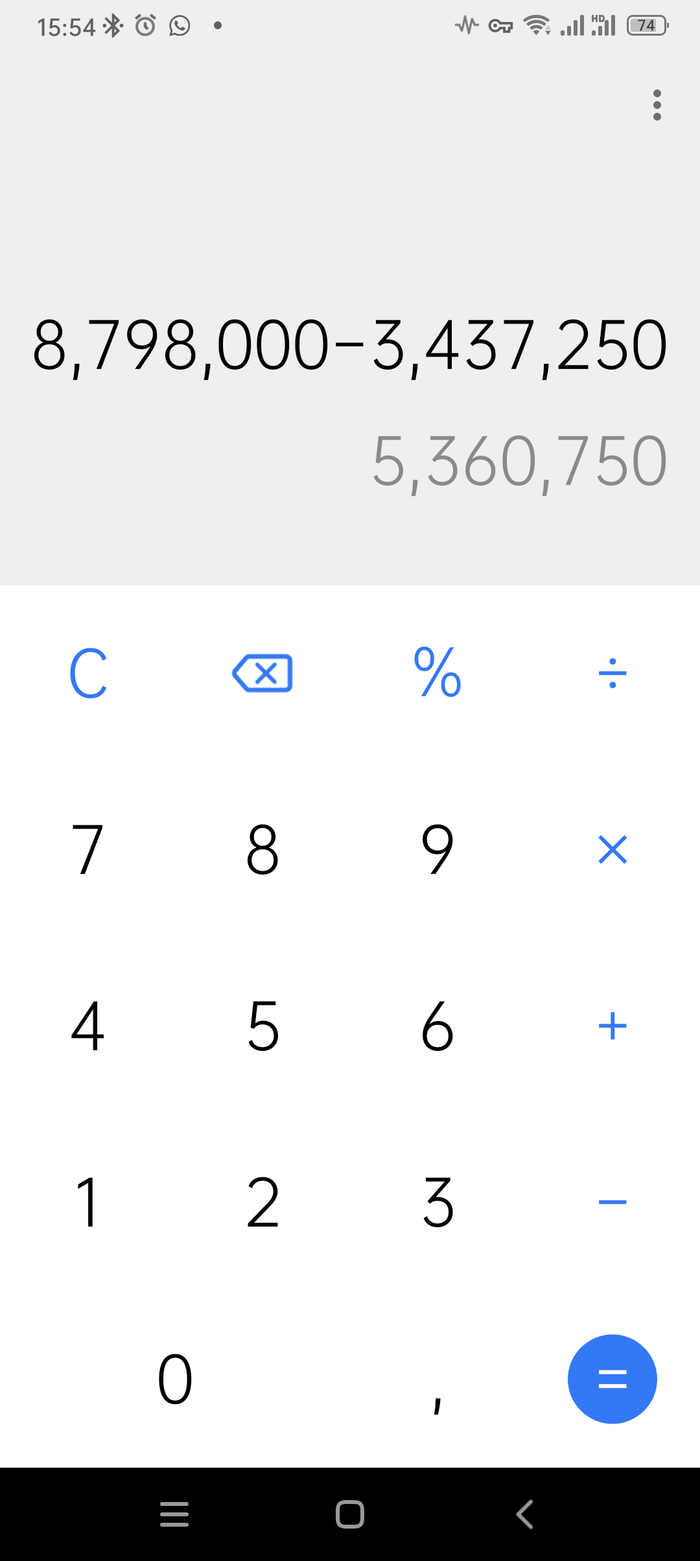Enter the digit 8

click(x=262, y=850)
